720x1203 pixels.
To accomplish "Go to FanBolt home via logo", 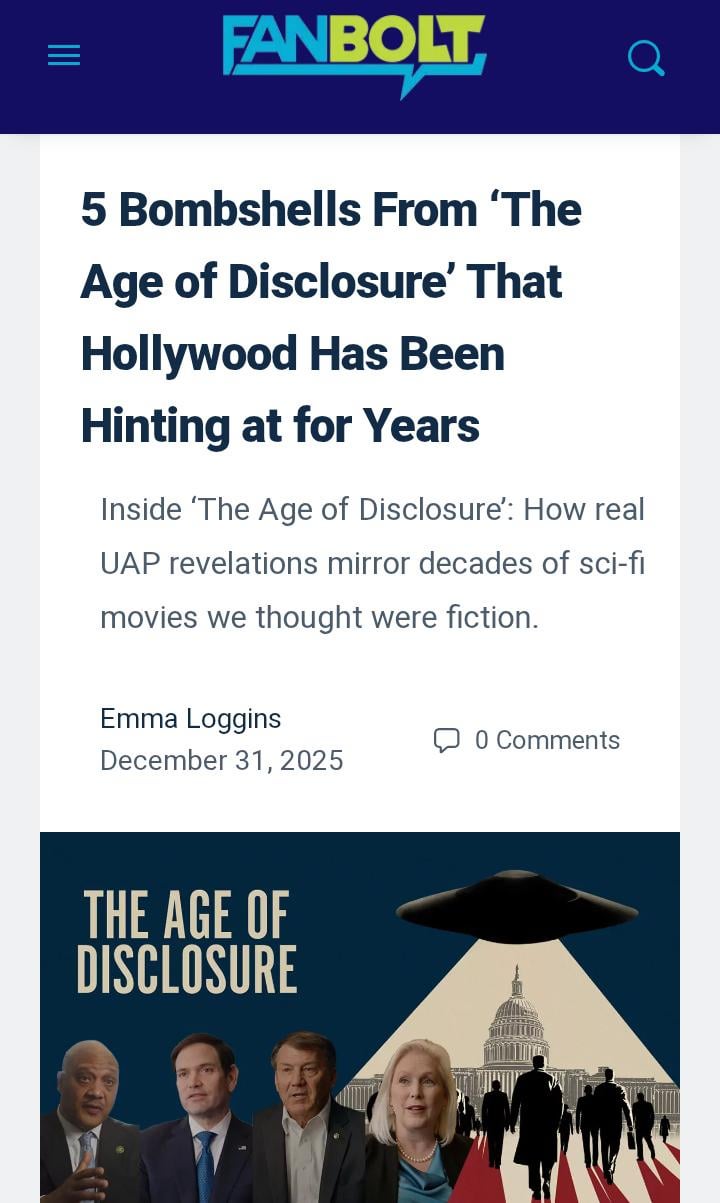I will pos(354,52).
